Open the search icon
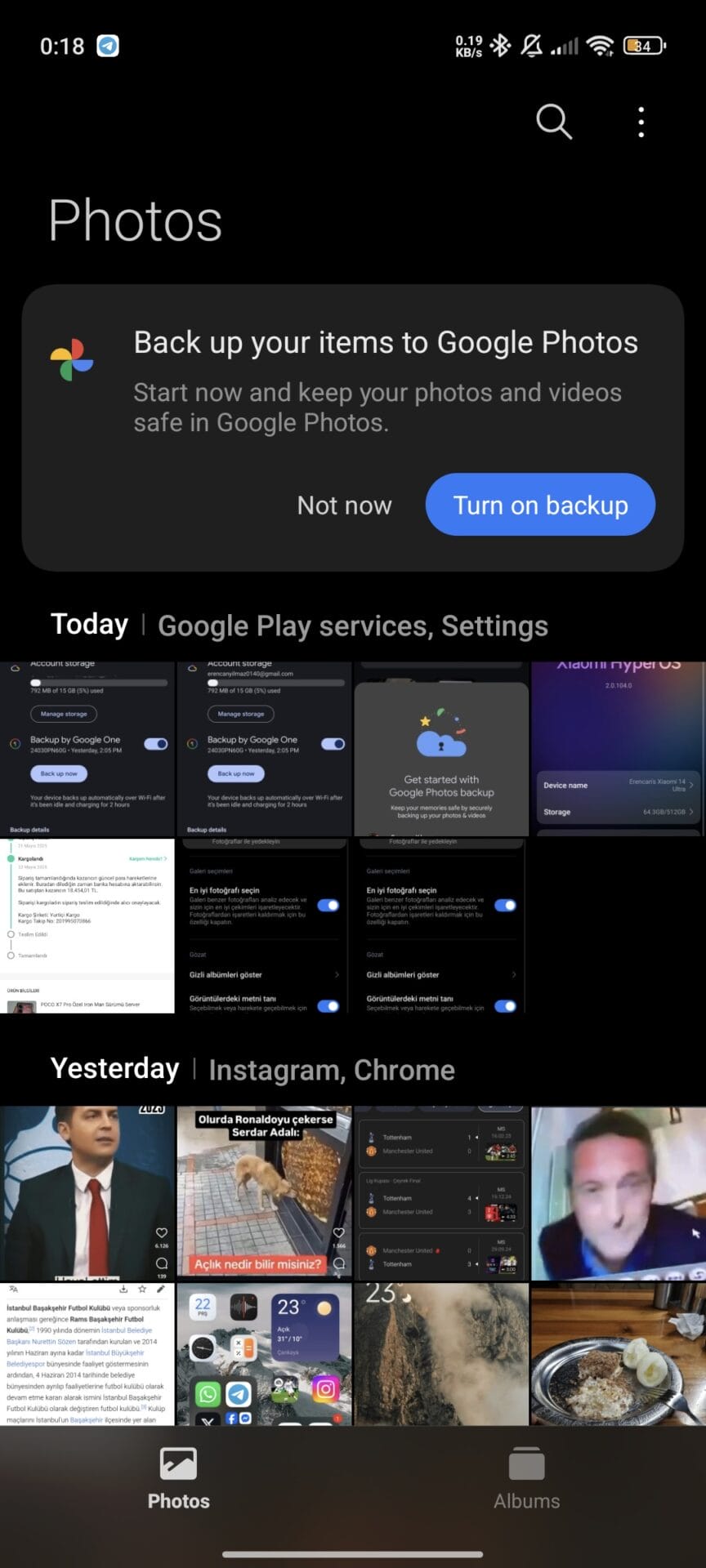 coord(553,122)
